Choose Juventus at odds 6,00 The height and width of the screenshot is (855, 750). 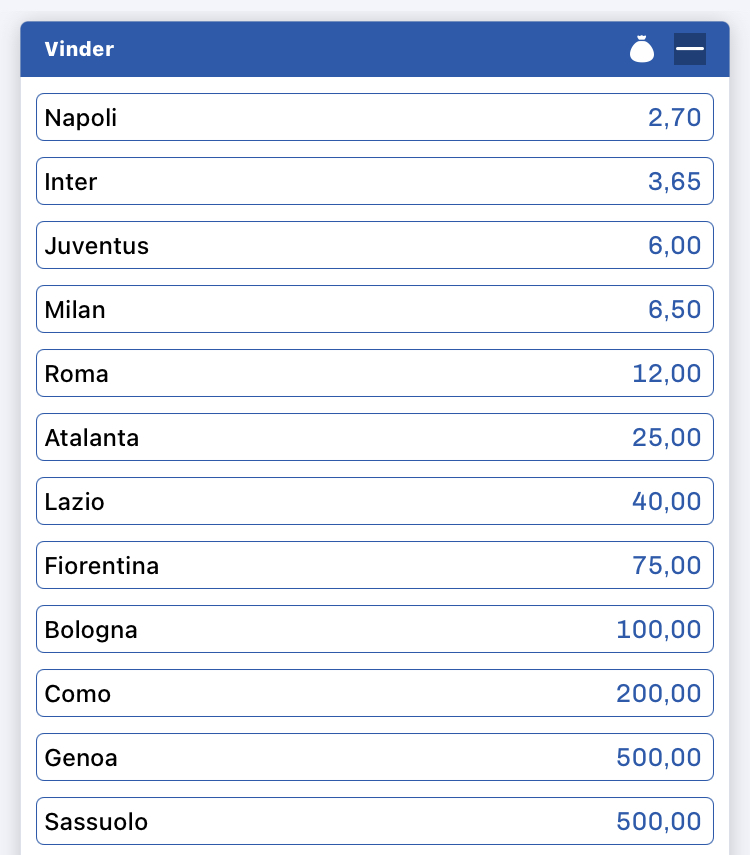(375, 246)
